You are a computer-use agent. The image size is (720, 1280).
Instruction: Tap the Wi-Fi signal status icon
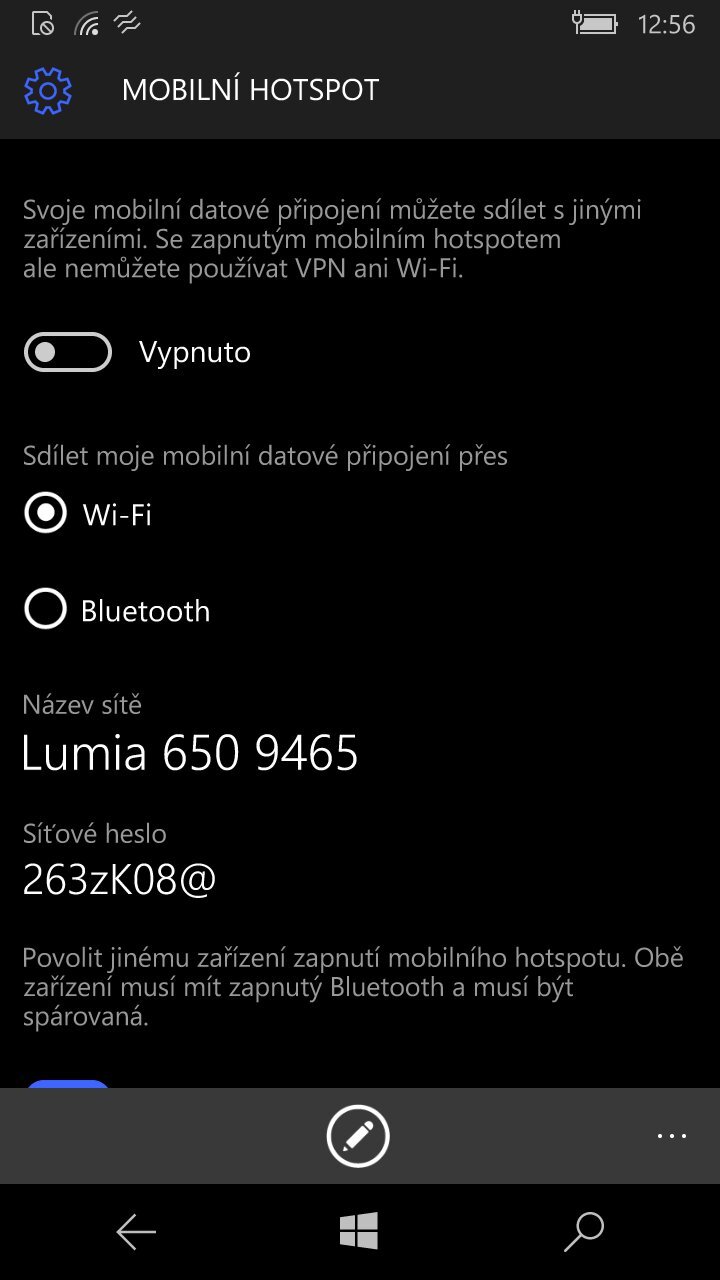pos(86,24)
